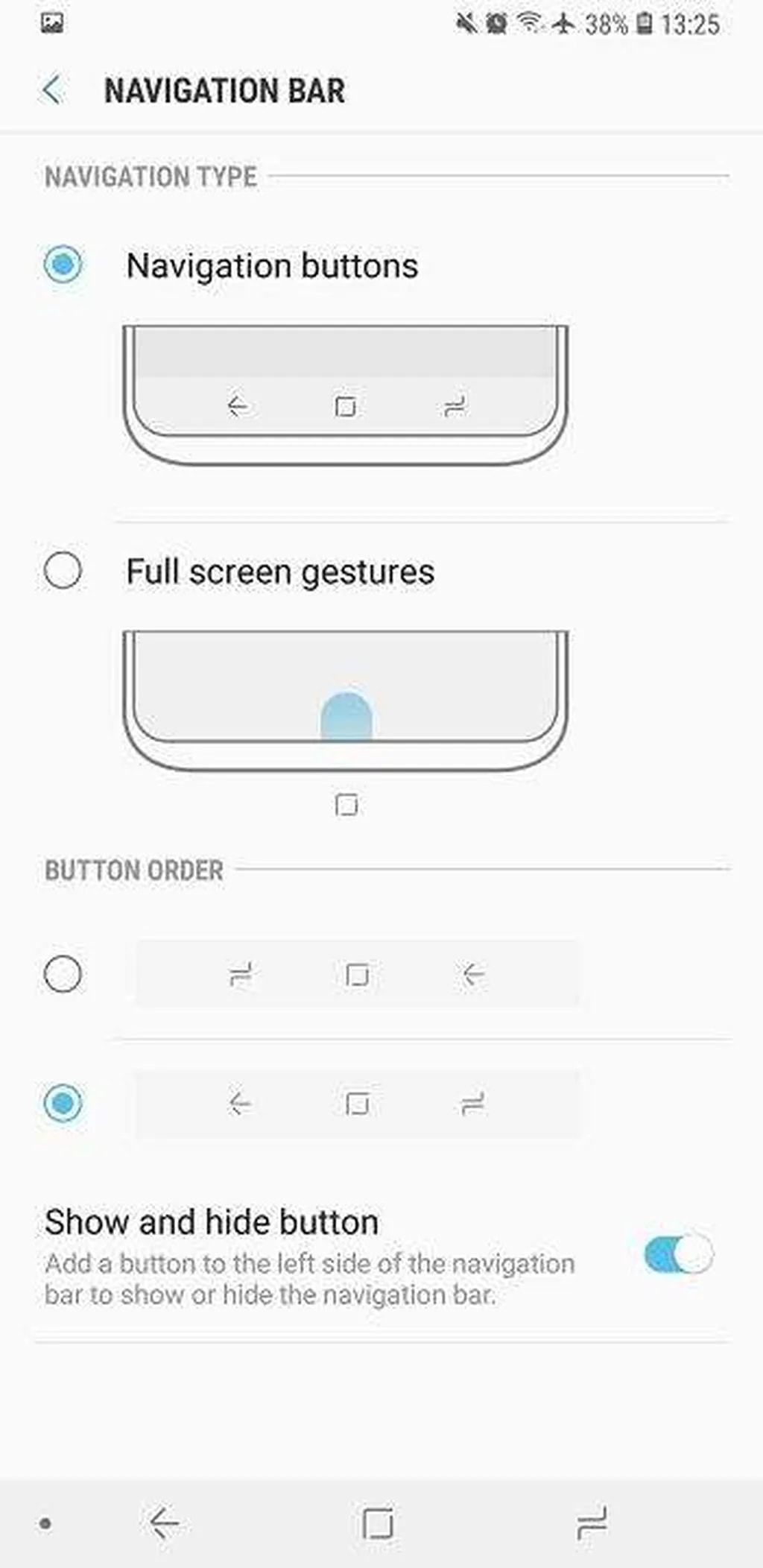
Task: Go back from Navigation Bar settings
Action: pos(52,90)
